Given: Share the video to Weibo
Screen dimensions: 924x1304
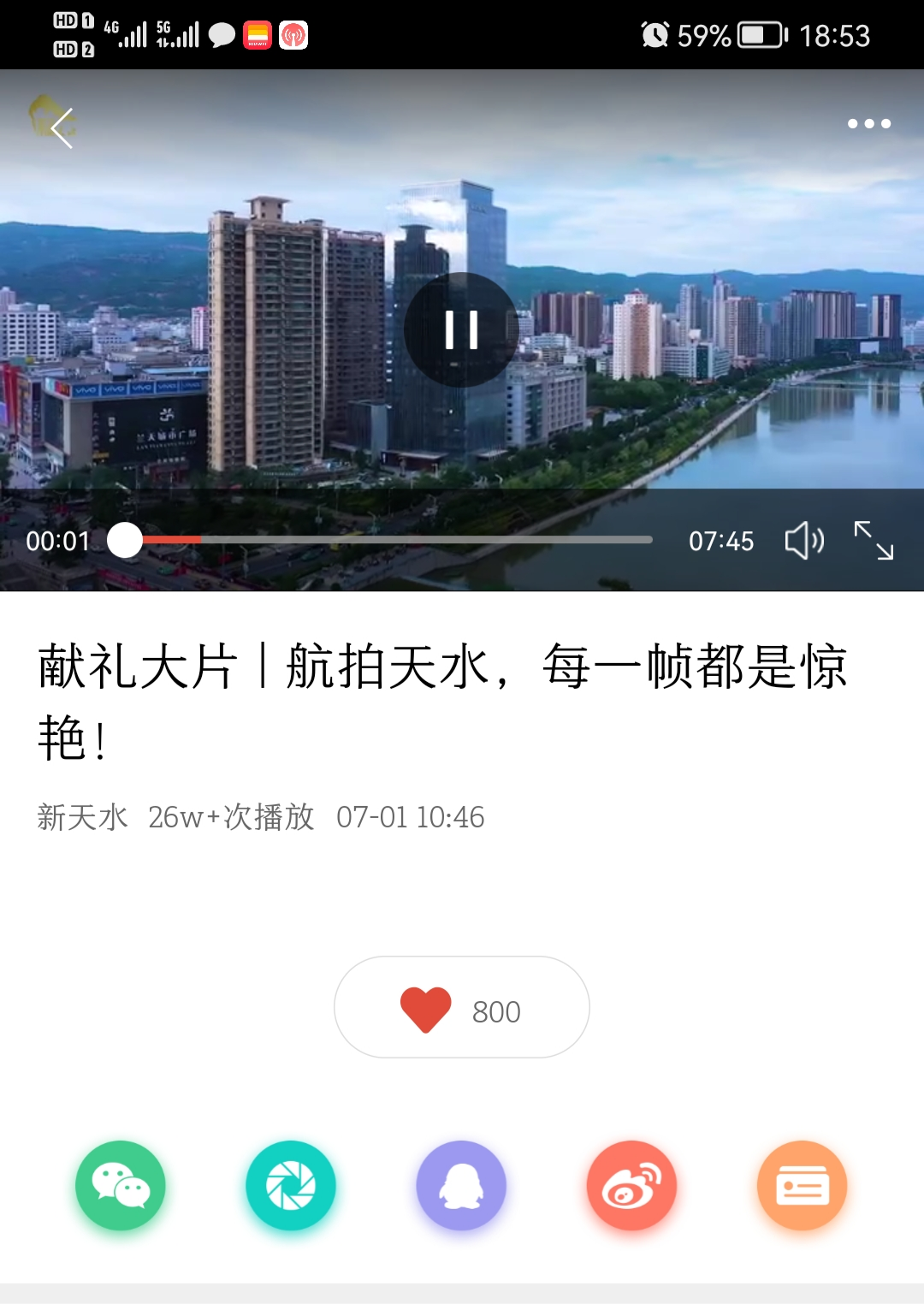Looking at the screenshot, I should (x=631, y=1186).
